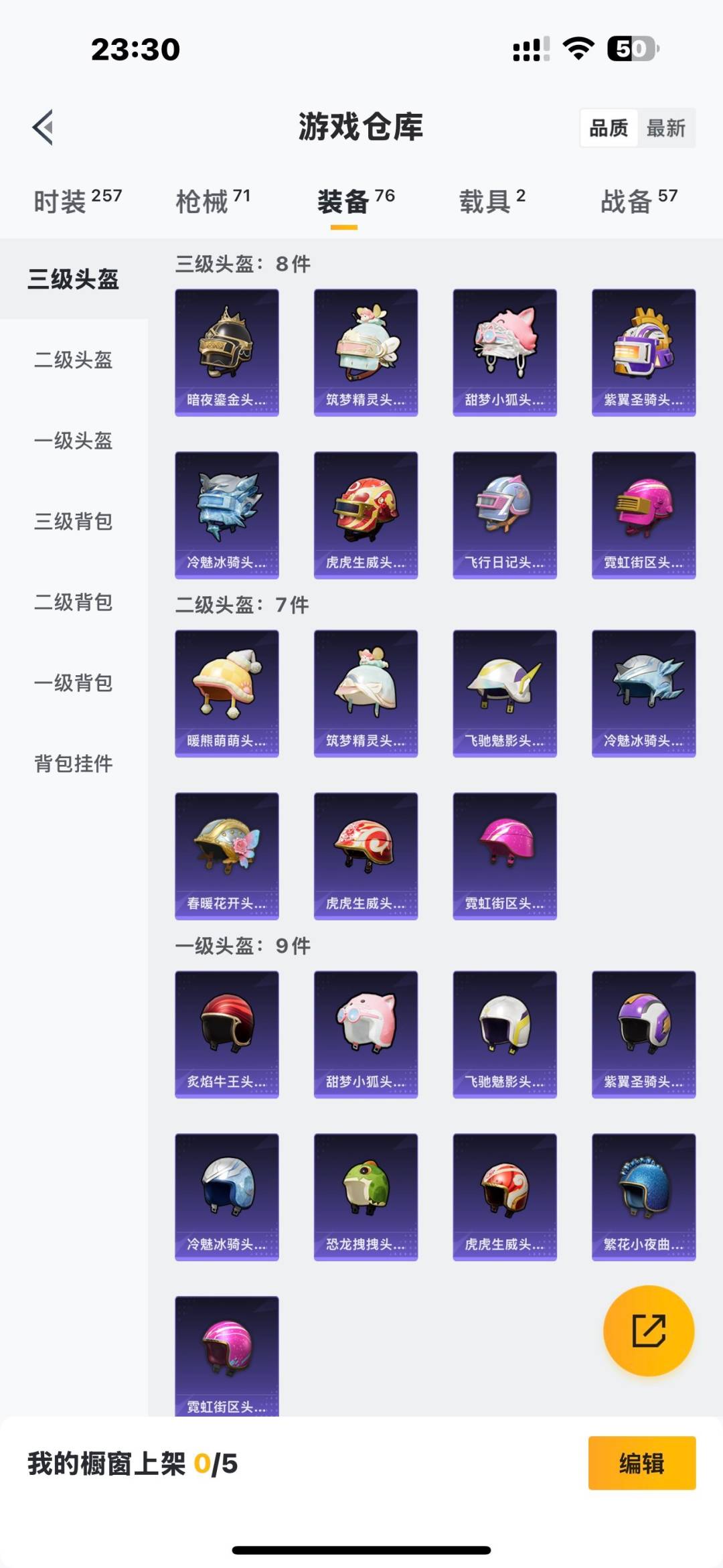Image resolution: width=723 pixels, height=1568 pixels.
Task: Select 二级头盔 in the sidebar
Action: pyautogui.click(x=73, y=361)
